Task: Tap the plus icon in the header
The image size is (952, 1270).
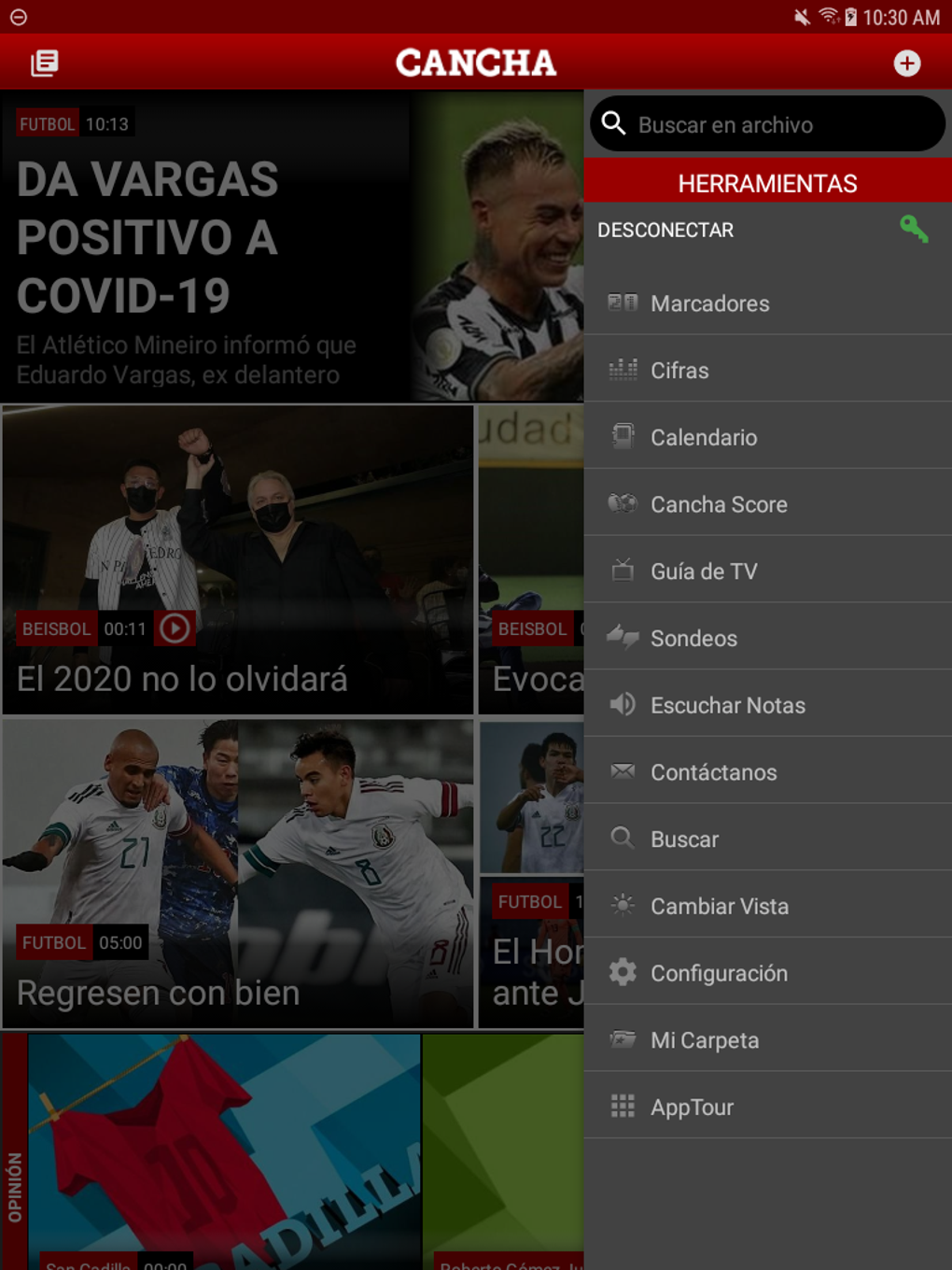Action: pos(906,63)
